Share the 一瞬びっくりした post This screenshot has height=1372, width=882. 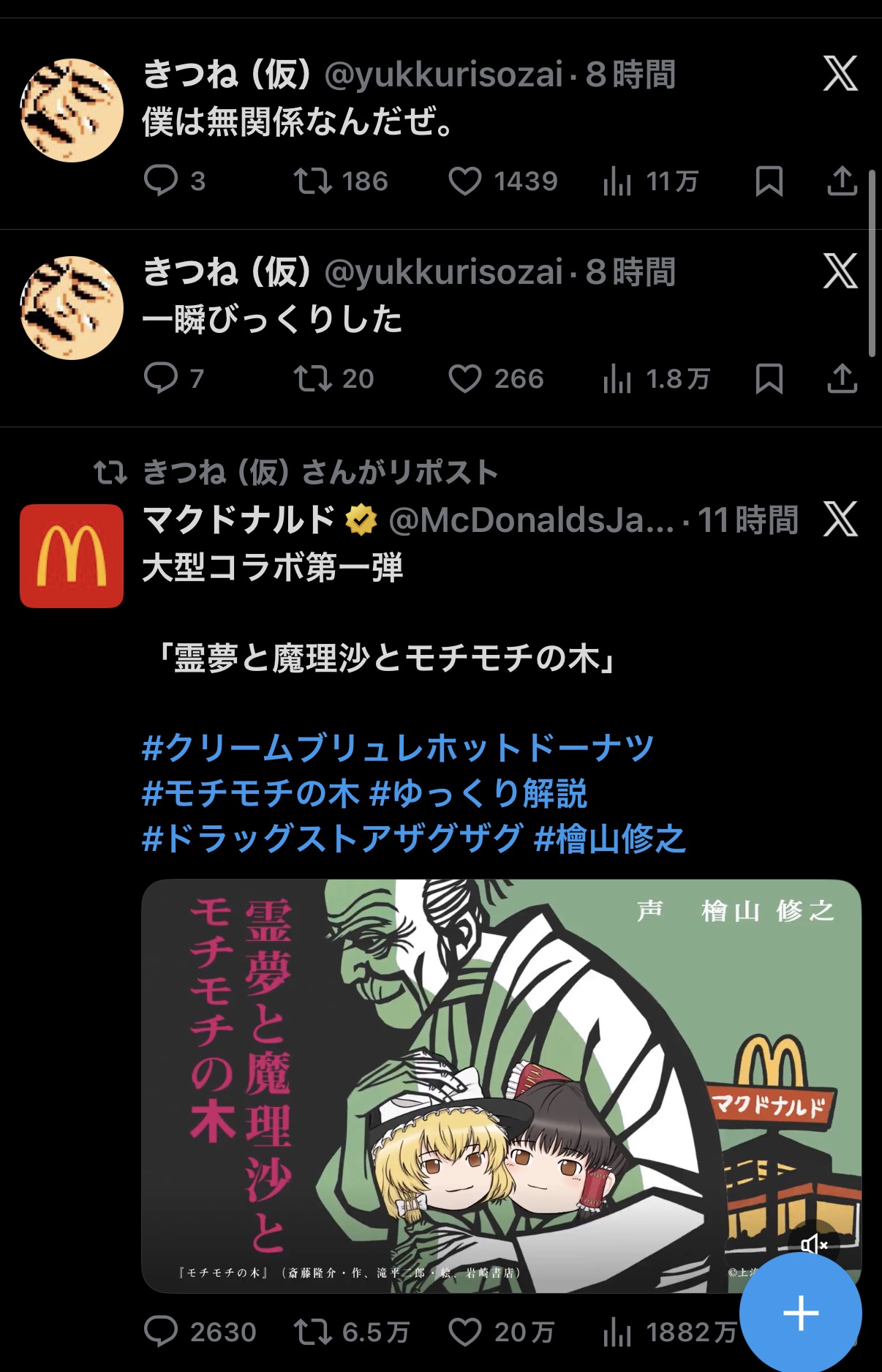[842, 379]
